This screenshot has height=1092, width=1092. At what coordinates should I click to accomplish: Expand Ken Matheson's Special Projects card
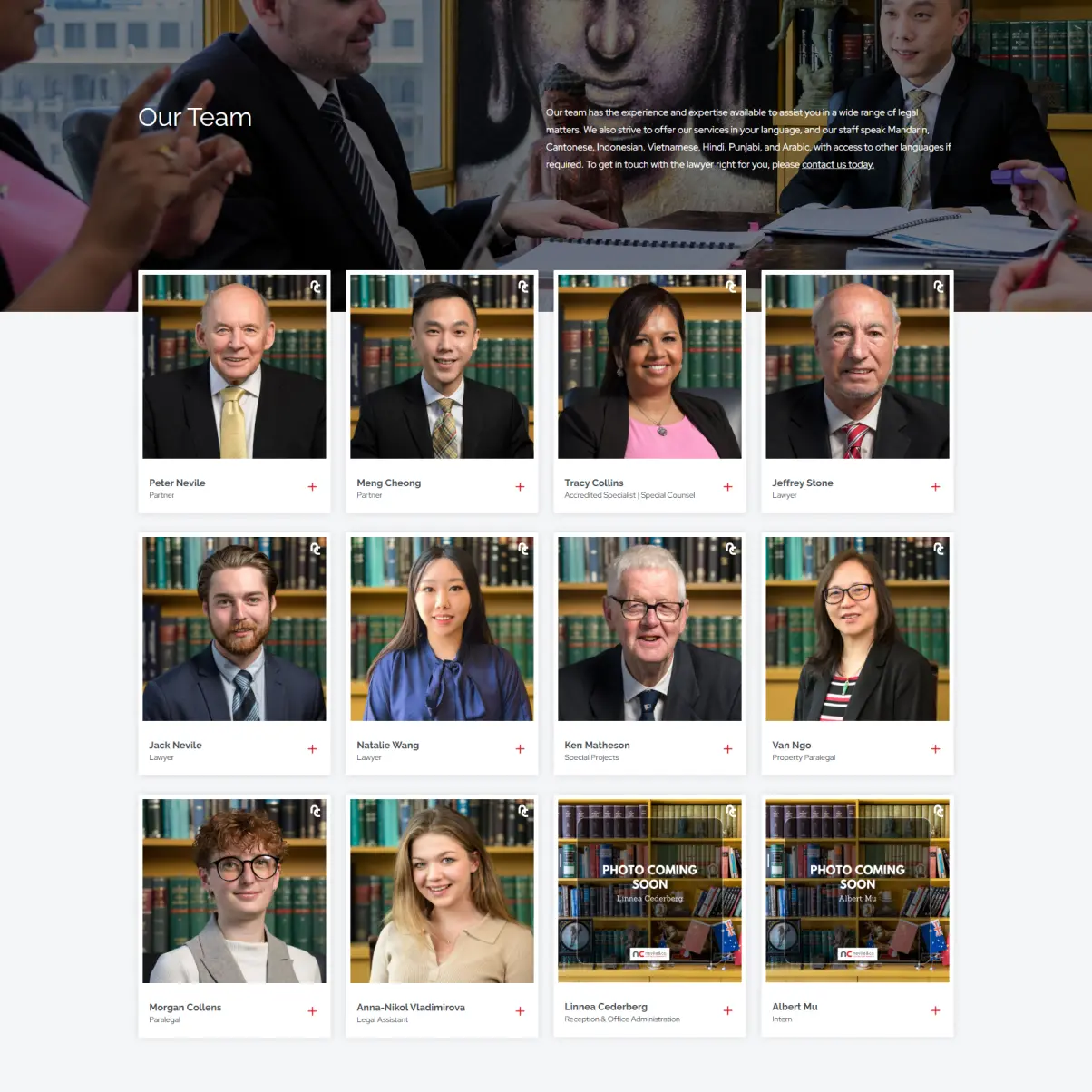point(727,749)
